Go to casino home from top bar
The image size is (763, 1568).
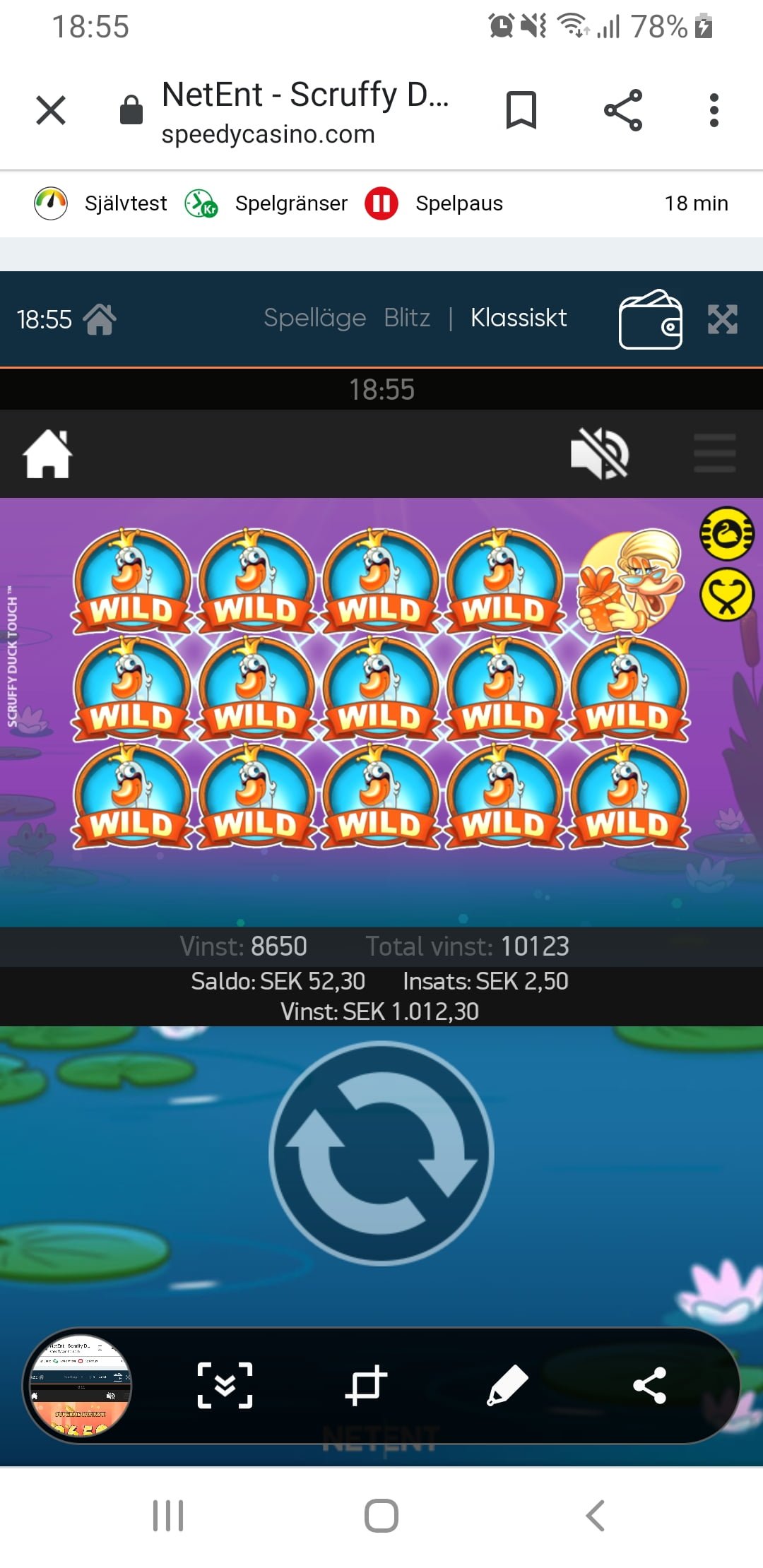point(100,319)
